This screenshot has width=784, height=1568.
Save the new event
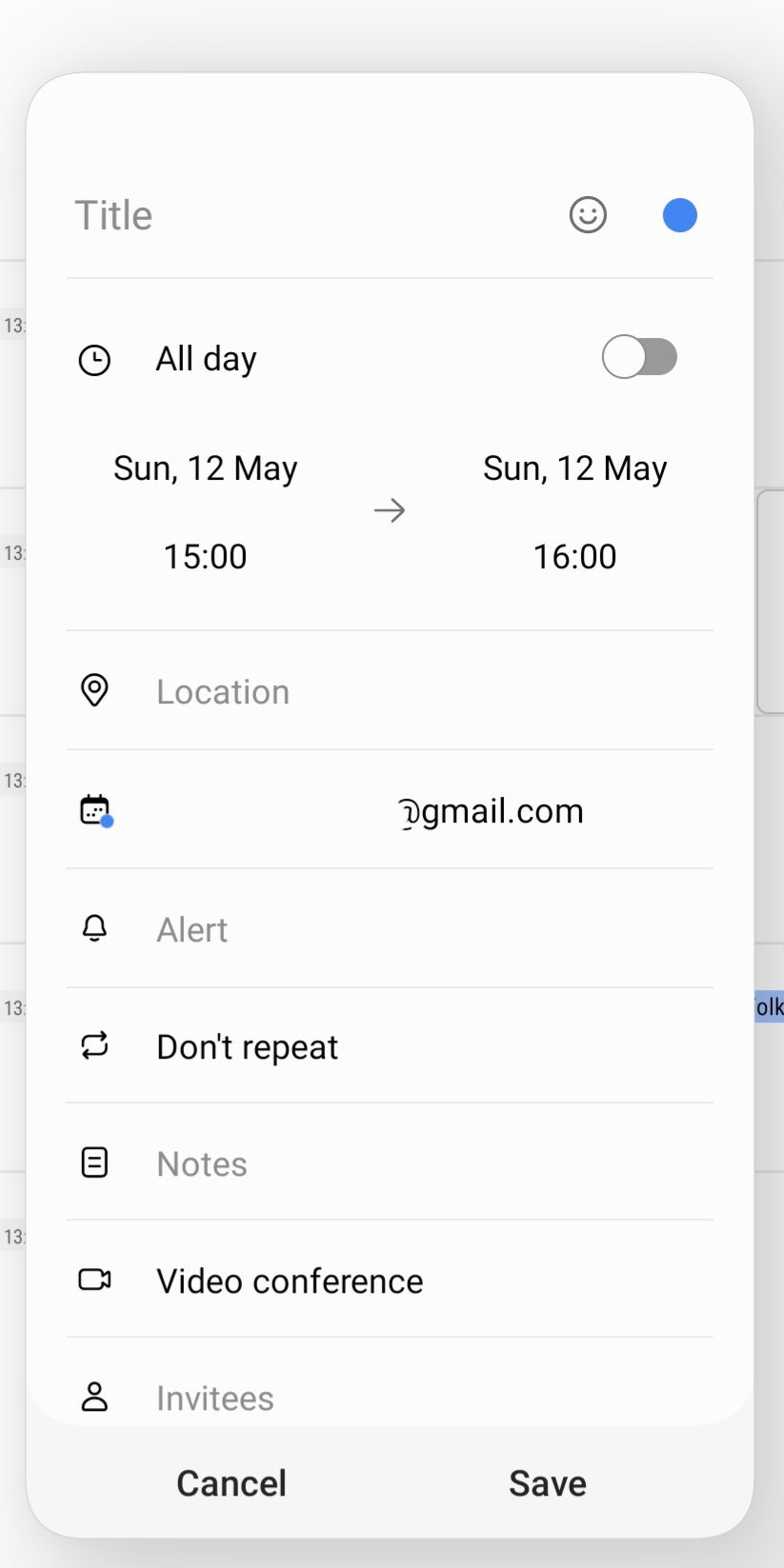pos(548,1483)
